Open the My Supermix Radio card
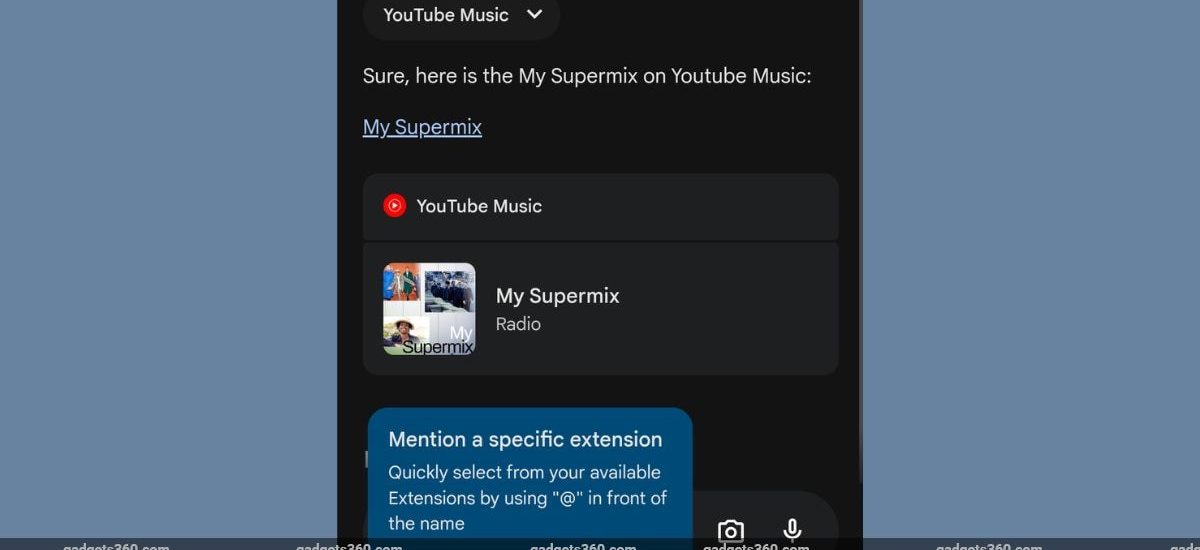The width and height of the screenshot is (1200, 550). click(x=600, y=308)
